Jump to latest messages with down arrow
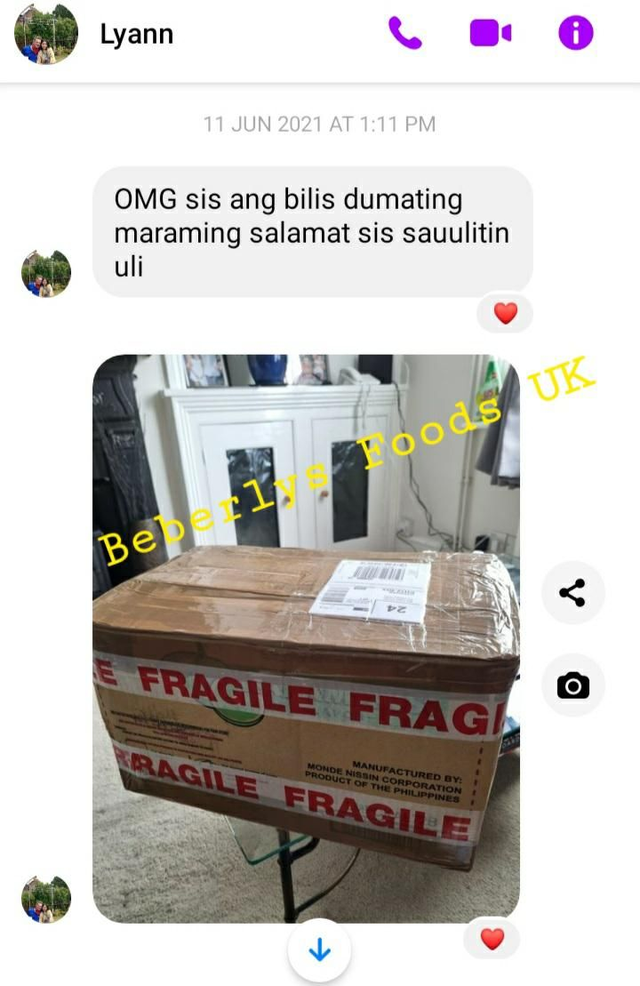This screenshot has height=986, width=640. click(x=319, y=950)
